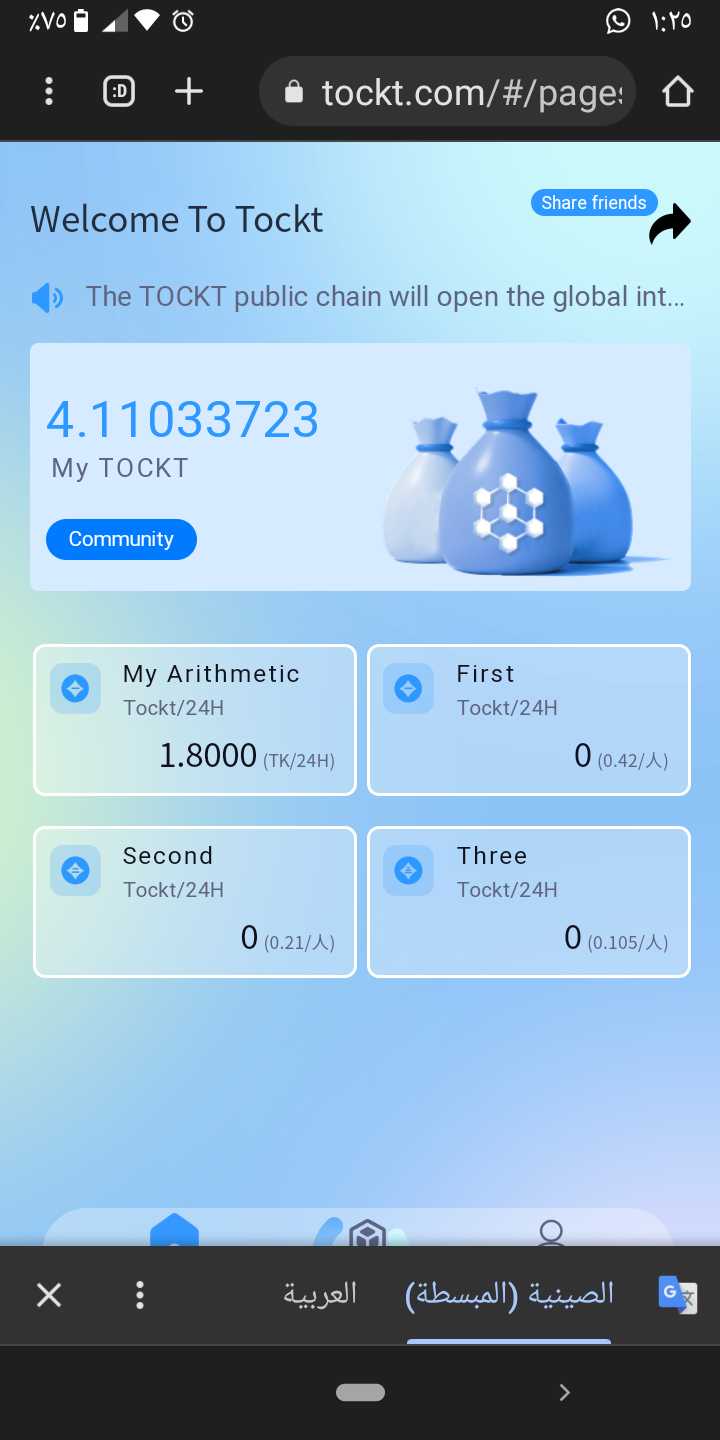720x1440 pixels.
Task: Open the Community button
Action: coord(121,539)
